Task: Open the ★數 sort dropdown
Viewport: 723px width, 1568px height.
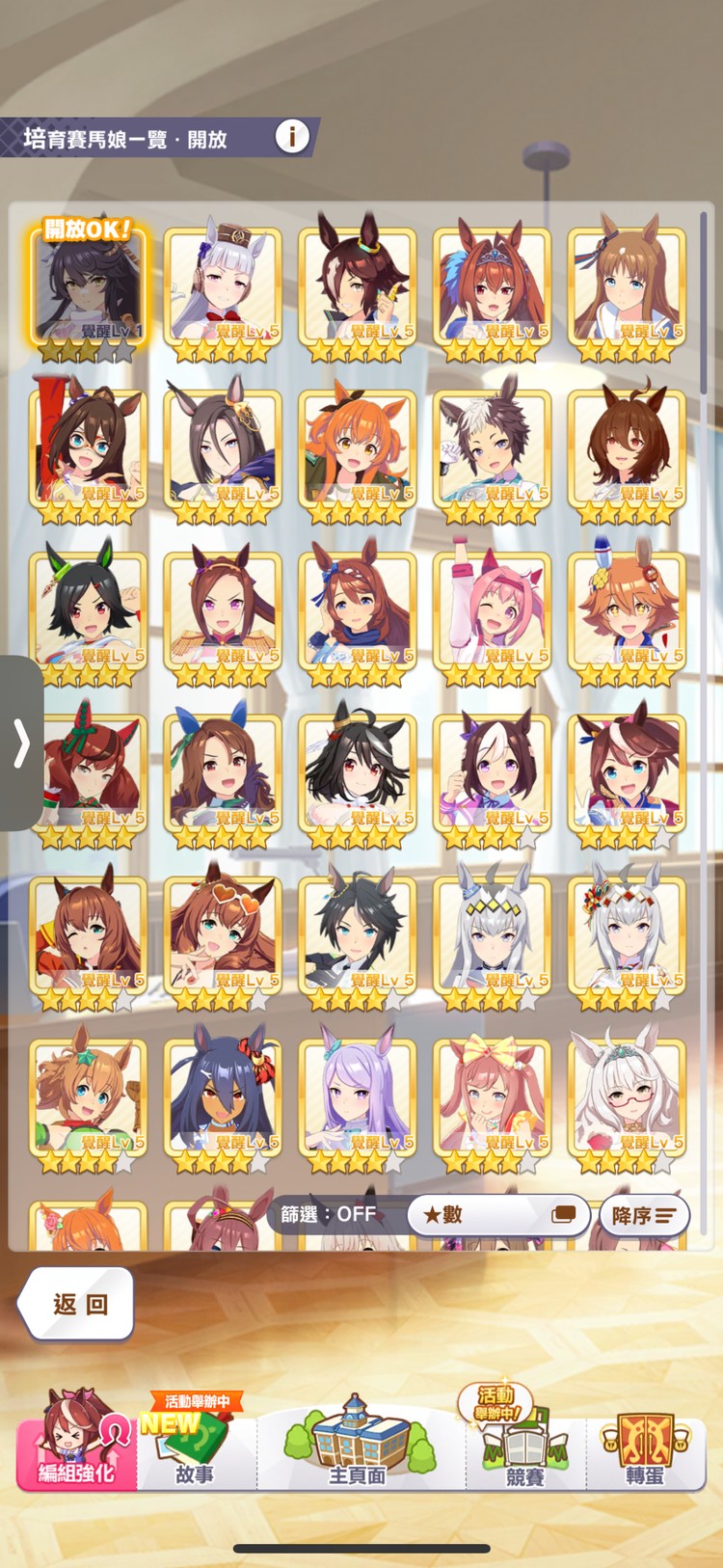Action: (497, 1215)
